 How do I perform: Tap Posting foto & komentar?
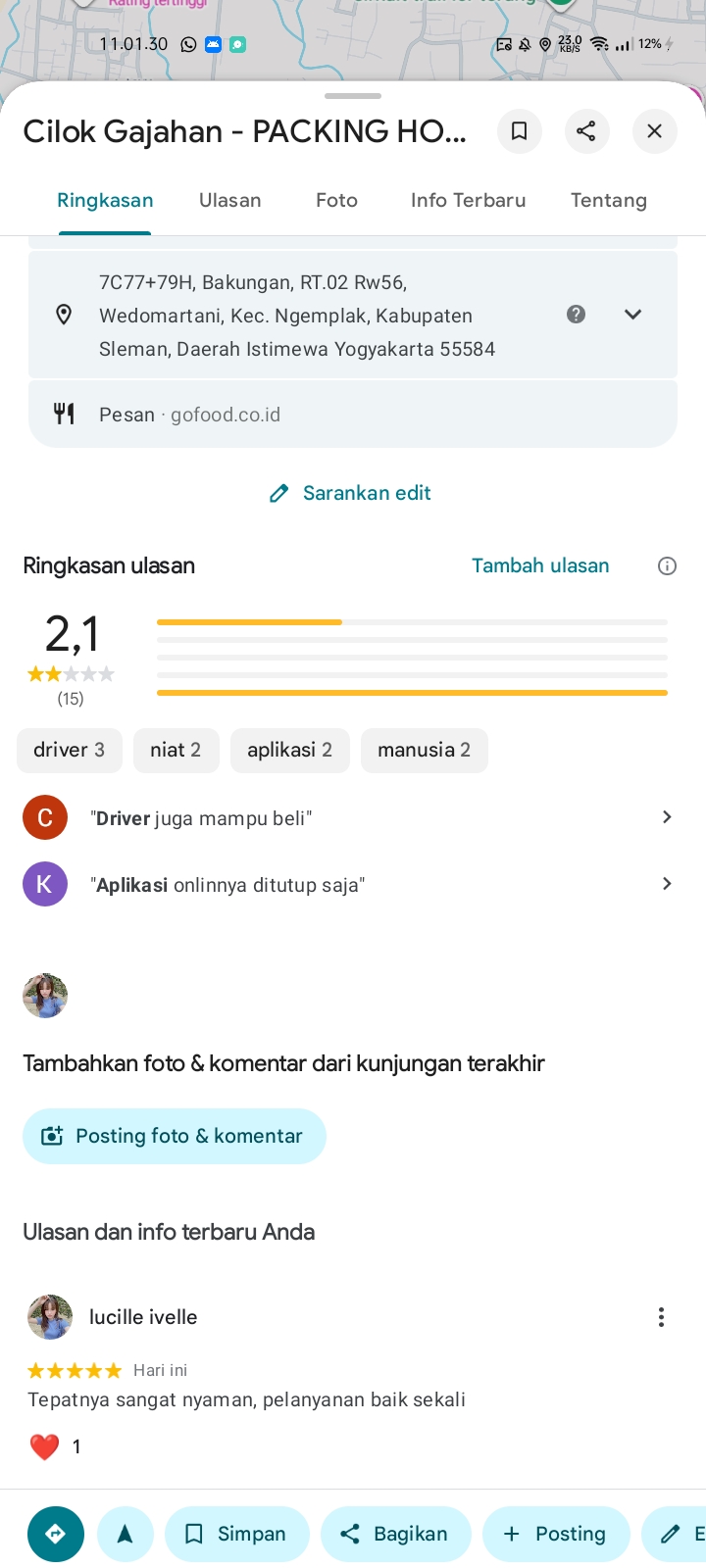[174, 1136]
